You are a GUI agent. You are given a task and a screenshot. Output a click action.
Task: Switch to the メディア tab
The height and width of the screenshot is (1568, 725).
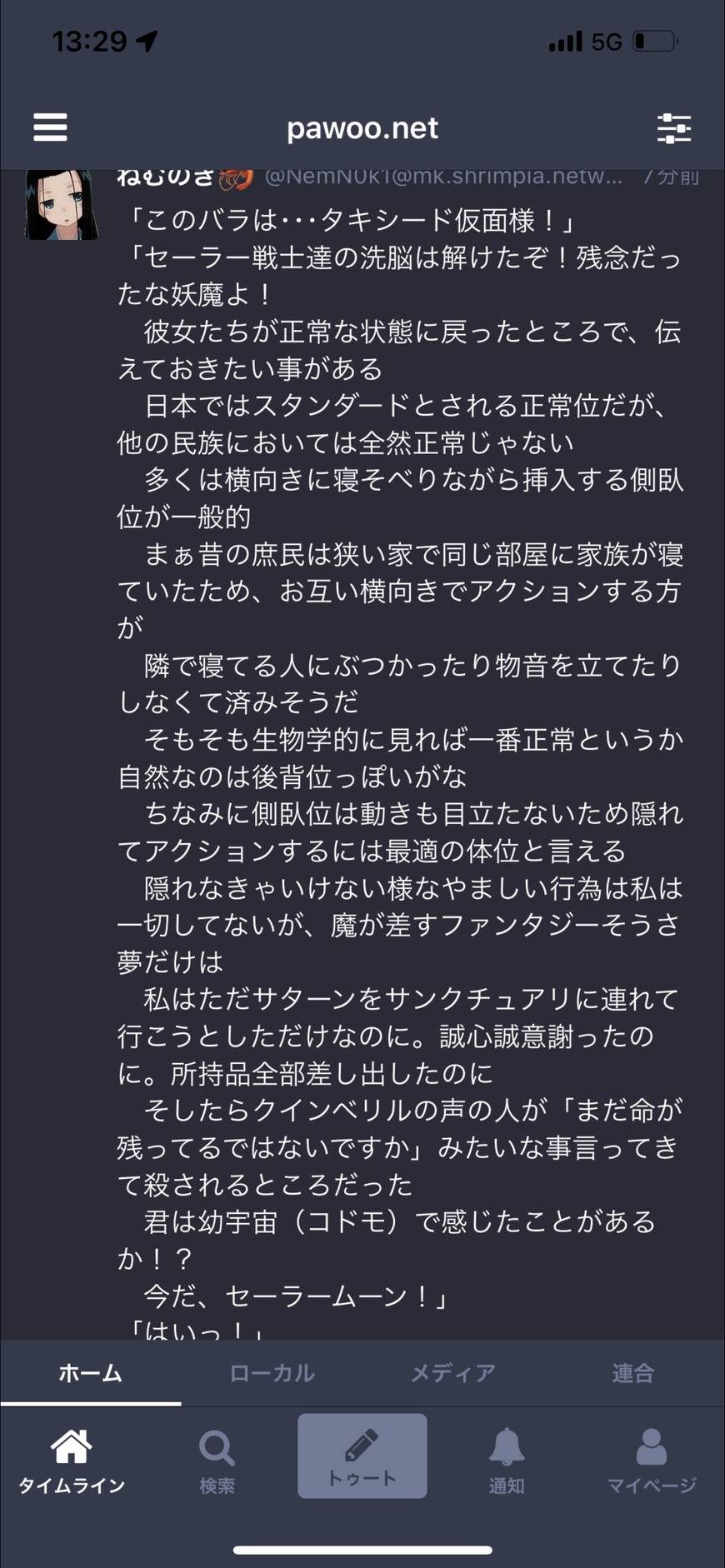452,1373
